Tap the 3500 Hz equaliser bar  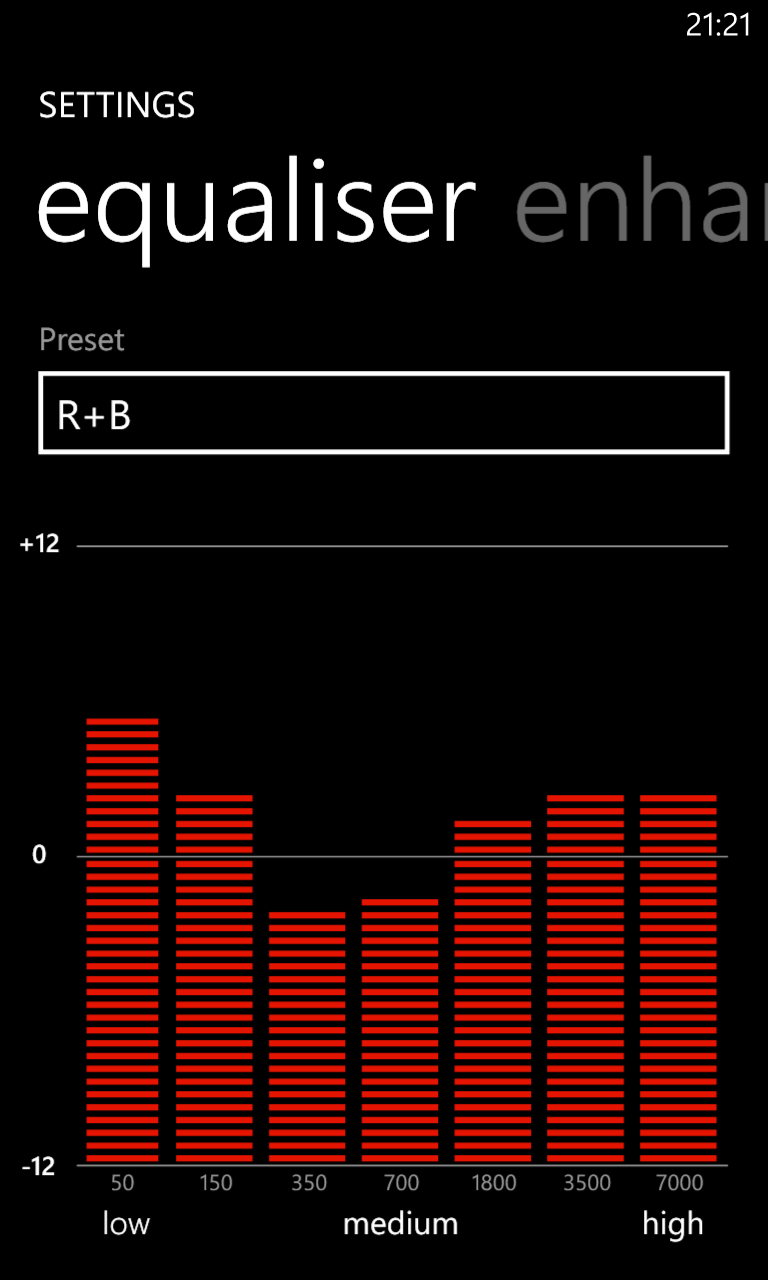586,978
